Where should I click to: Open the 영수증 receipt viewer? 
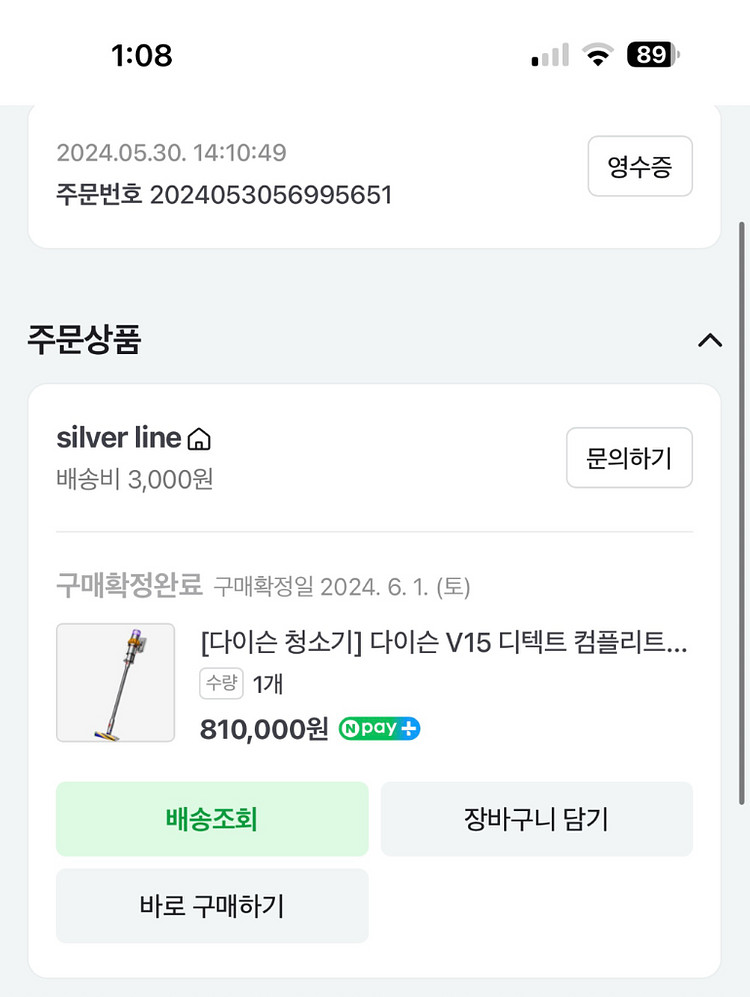tap(640, 166)
